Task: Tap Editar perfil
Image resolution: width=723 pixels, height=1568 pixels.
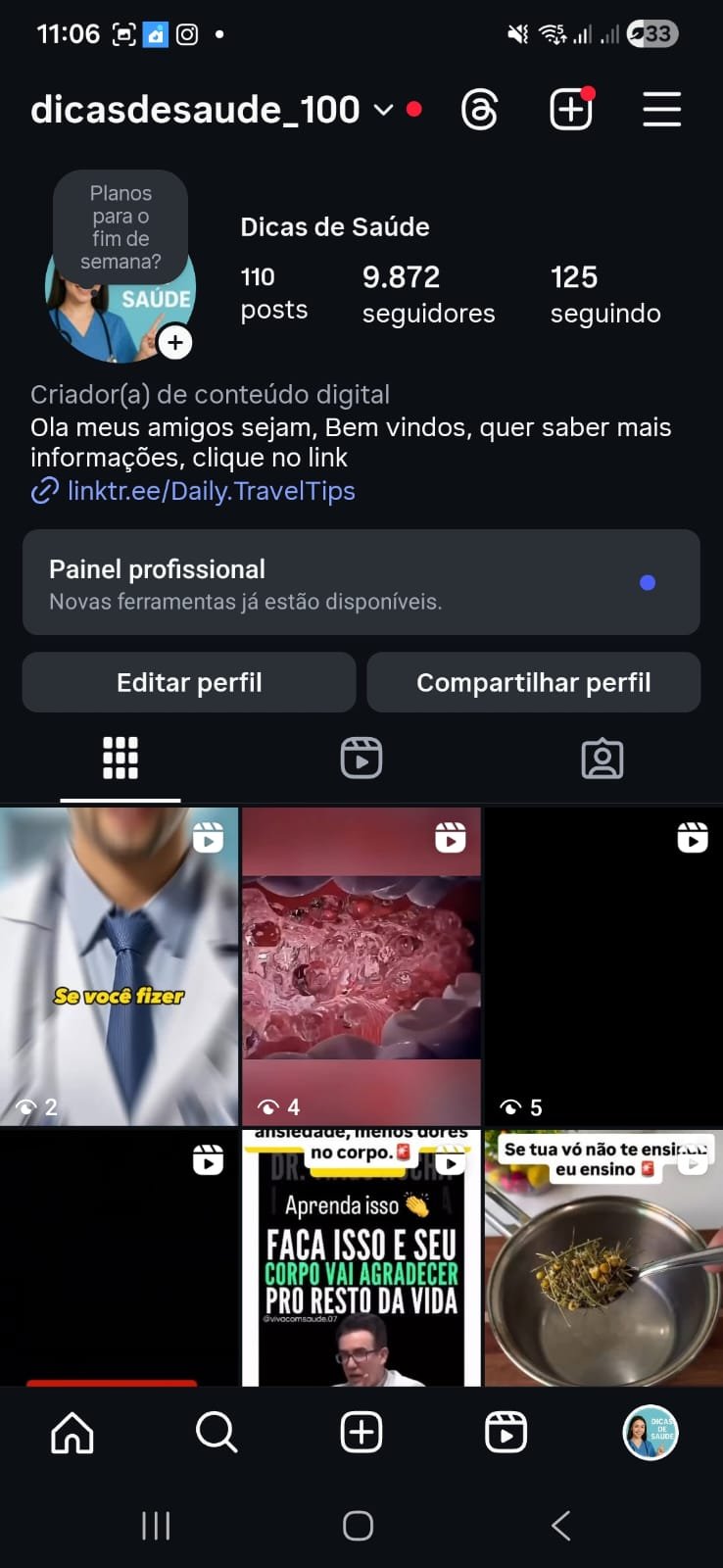Action: [x=189, y=682]
